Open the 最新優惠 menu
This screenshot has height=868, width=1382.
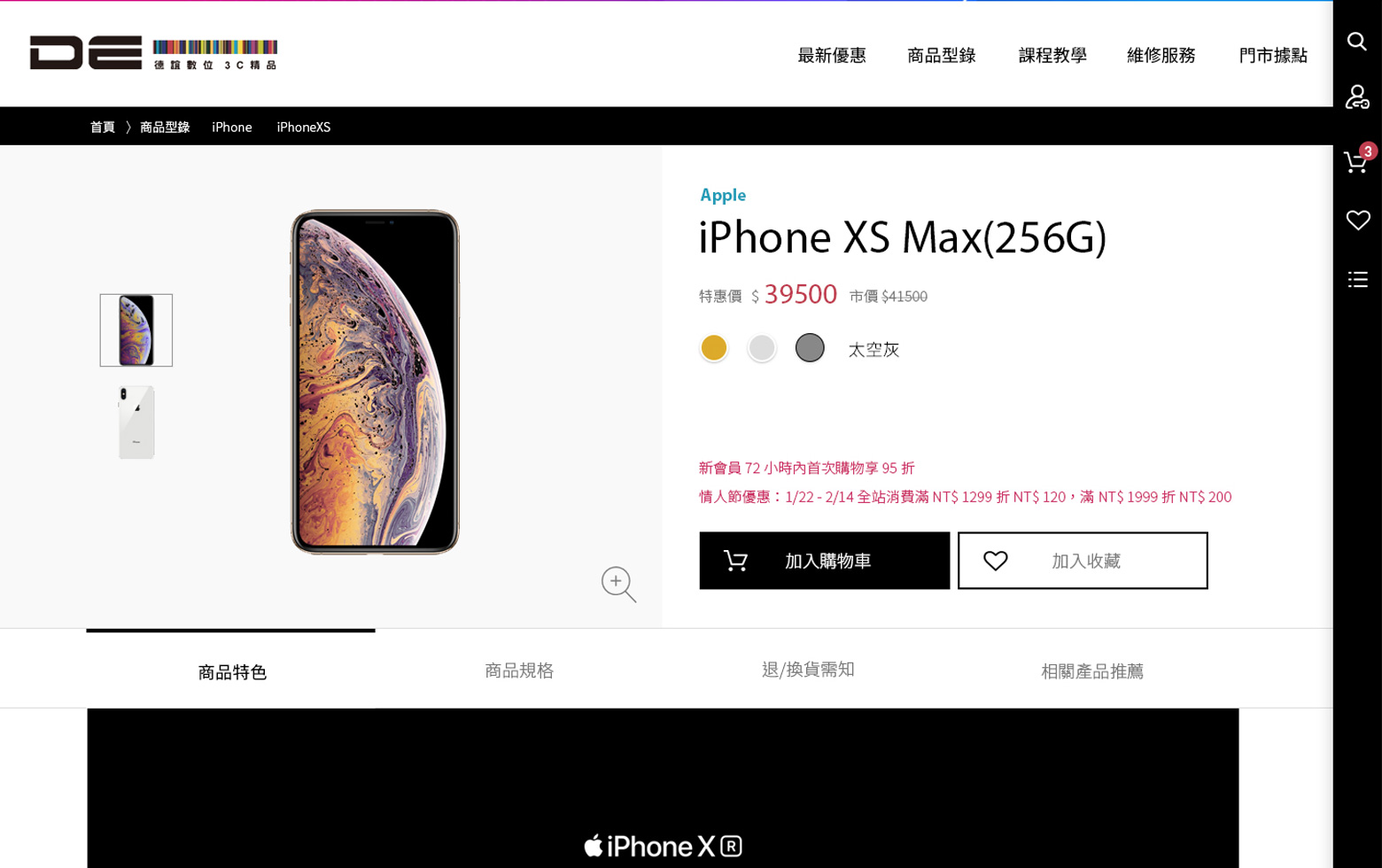[831, 55]
